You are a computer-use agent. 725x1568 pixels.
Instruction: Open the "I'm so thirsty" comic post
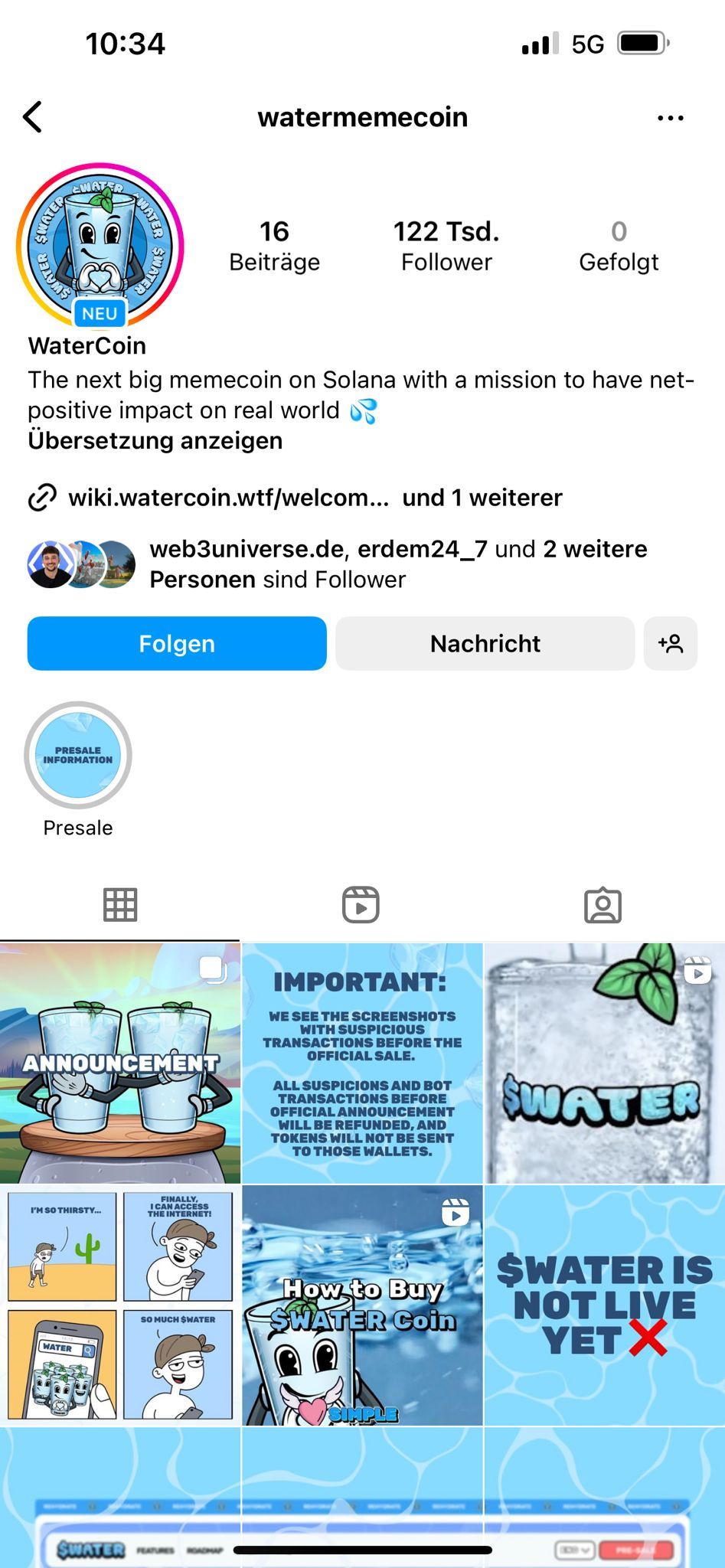[x=120, y=1305]
